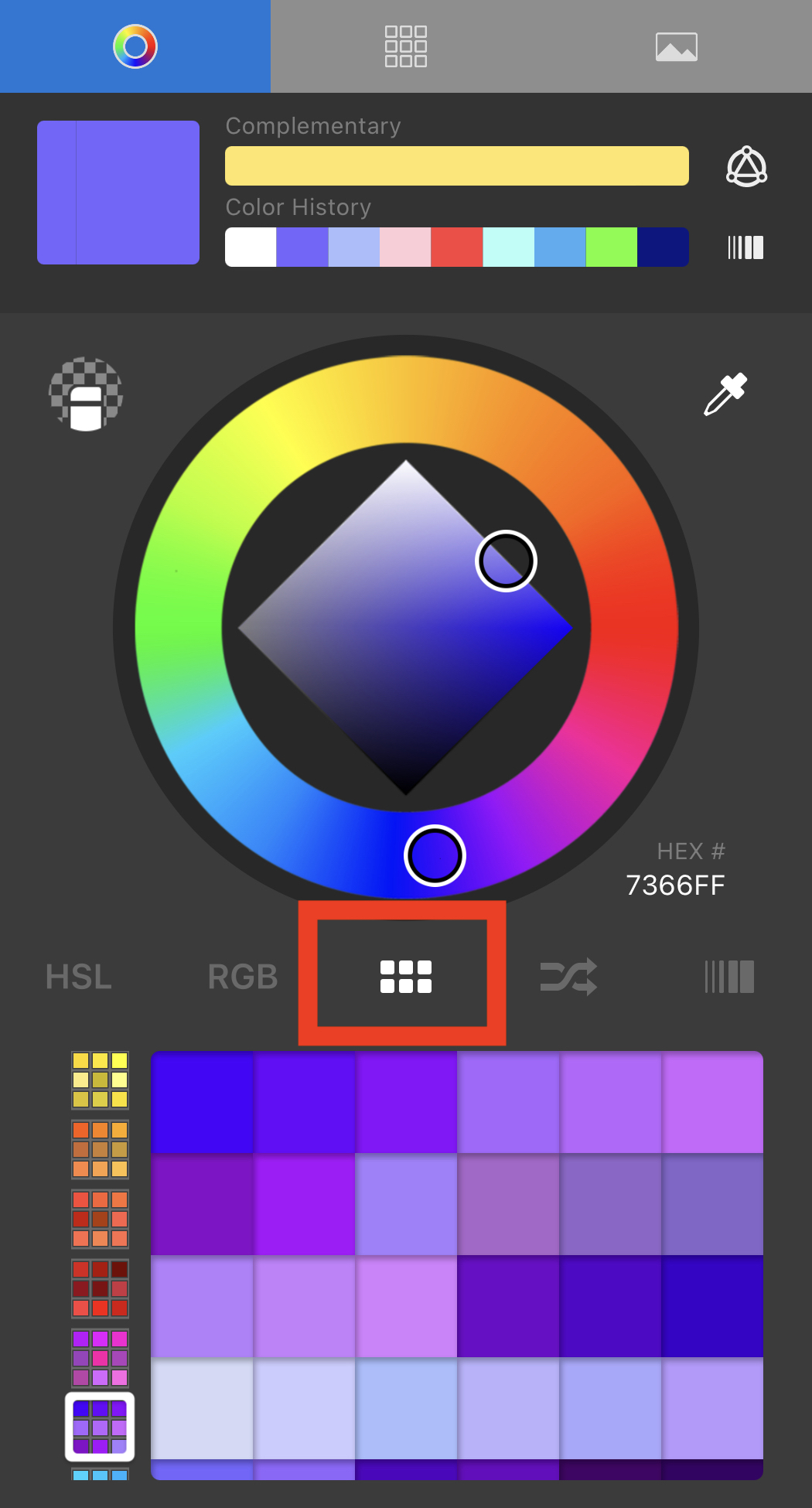The image size is (812, 1508).
Task: Open the color history gradient icon
Action: click(x=745, y=247)
